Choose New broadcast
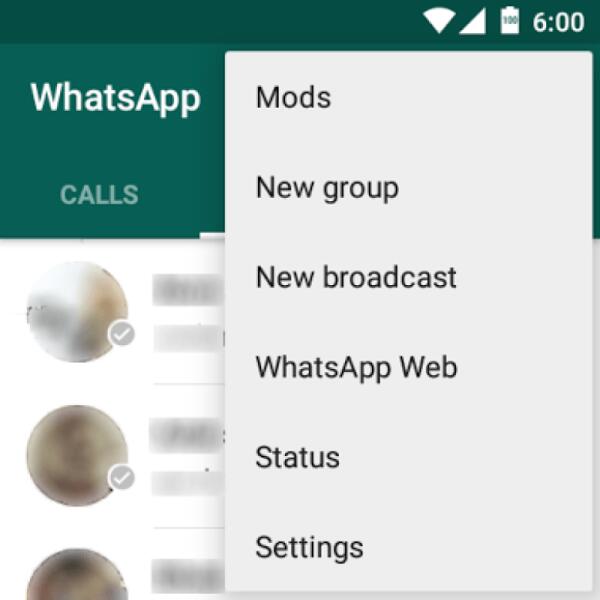The image size is (600, 600). 356,278
